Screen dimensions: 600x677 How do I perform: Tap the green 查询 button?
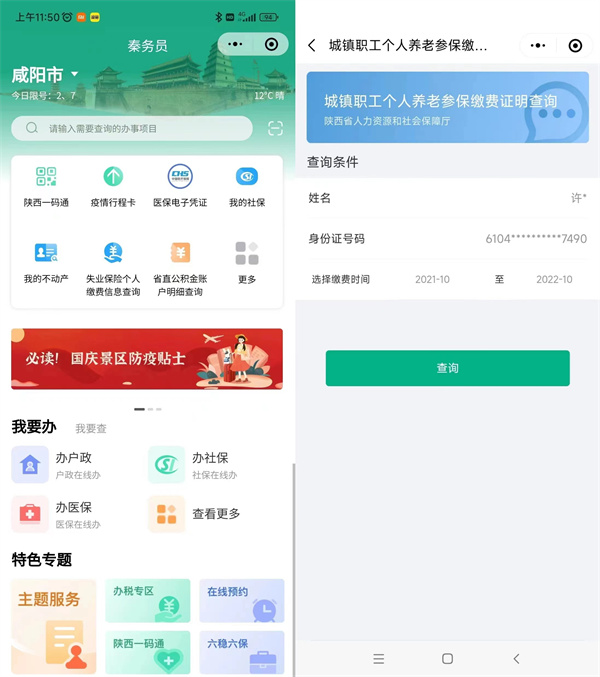tap(447, 368)
